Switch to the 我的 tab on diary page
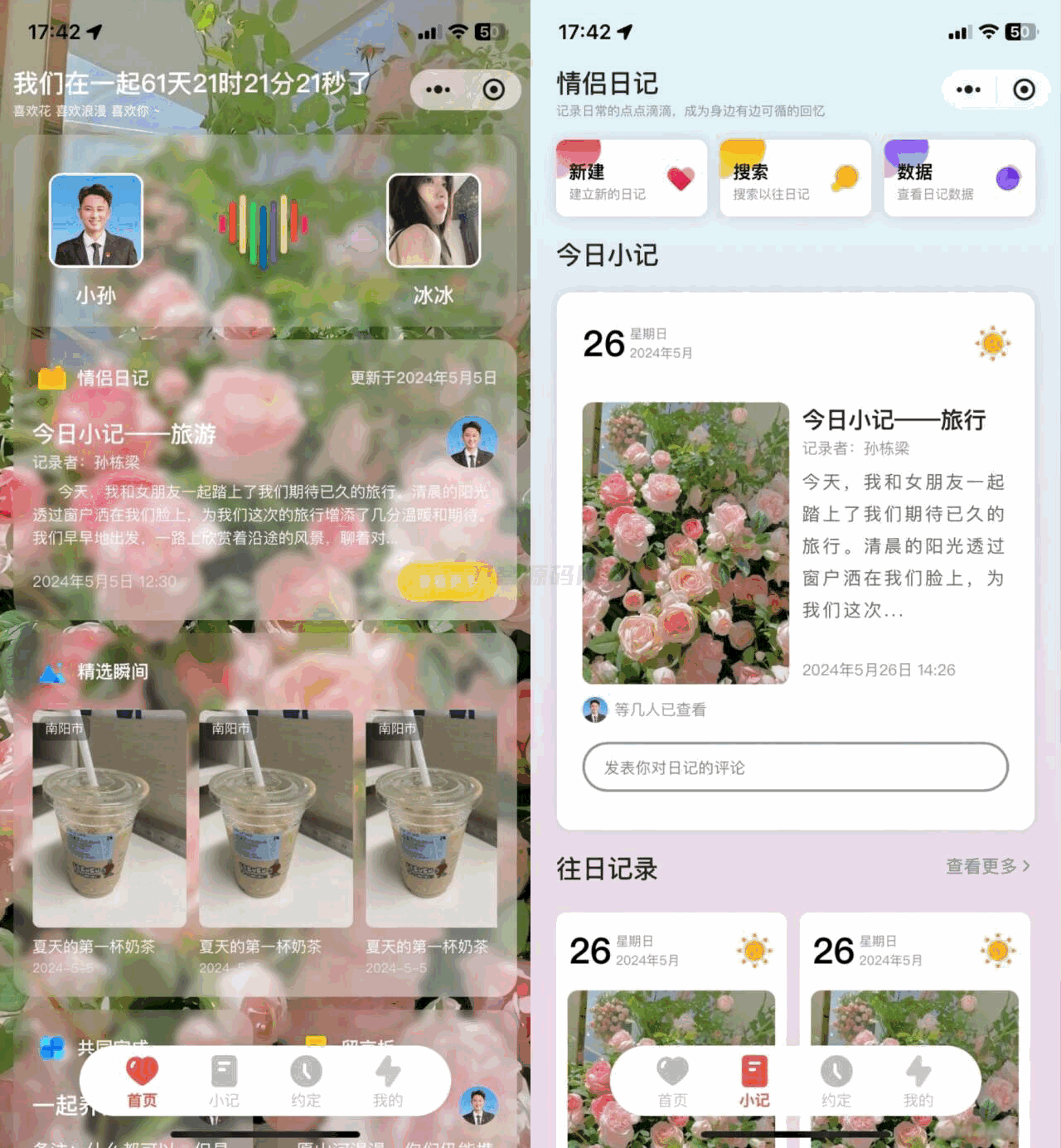 918,1082
